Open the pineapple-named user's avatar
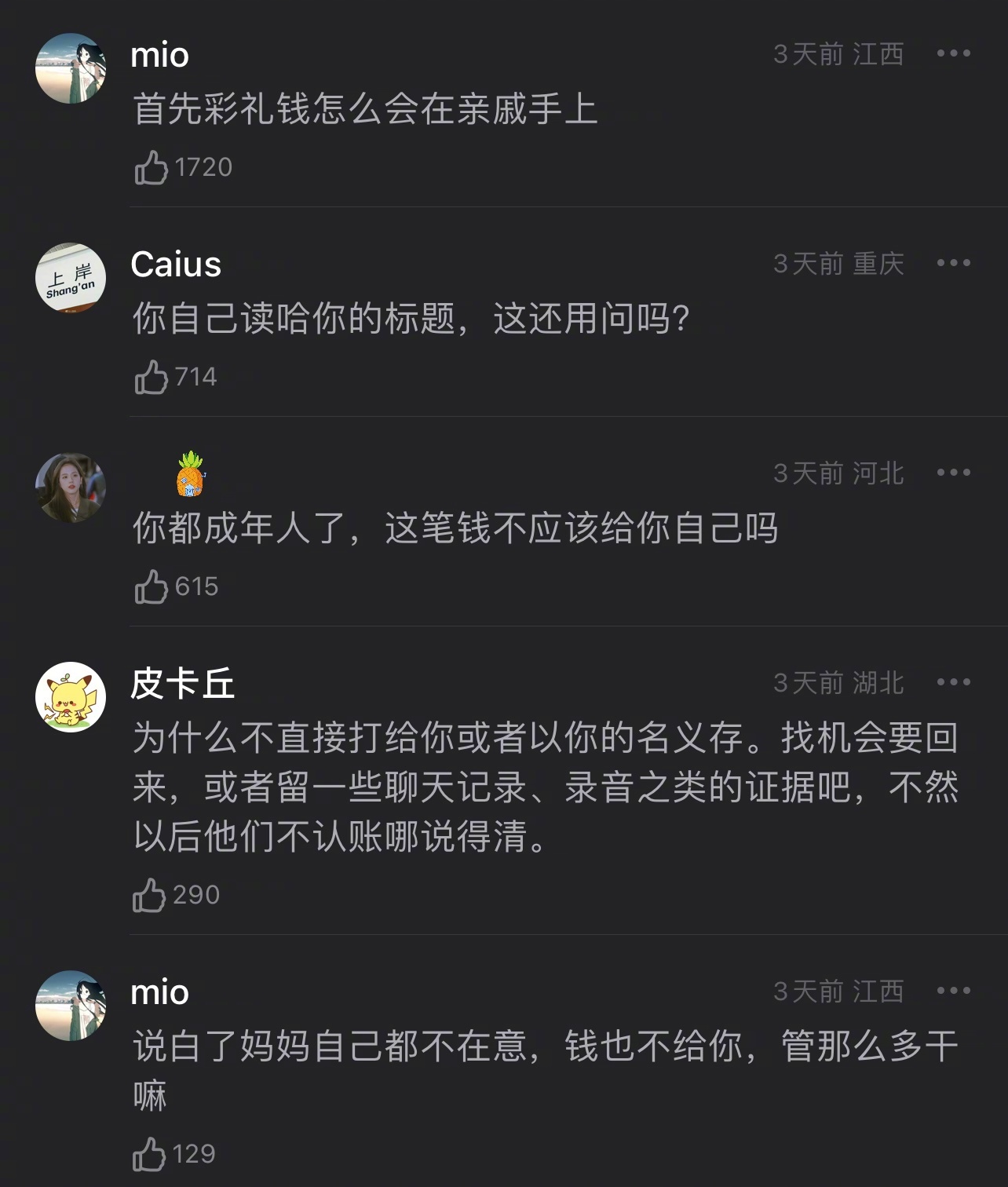 71,487
